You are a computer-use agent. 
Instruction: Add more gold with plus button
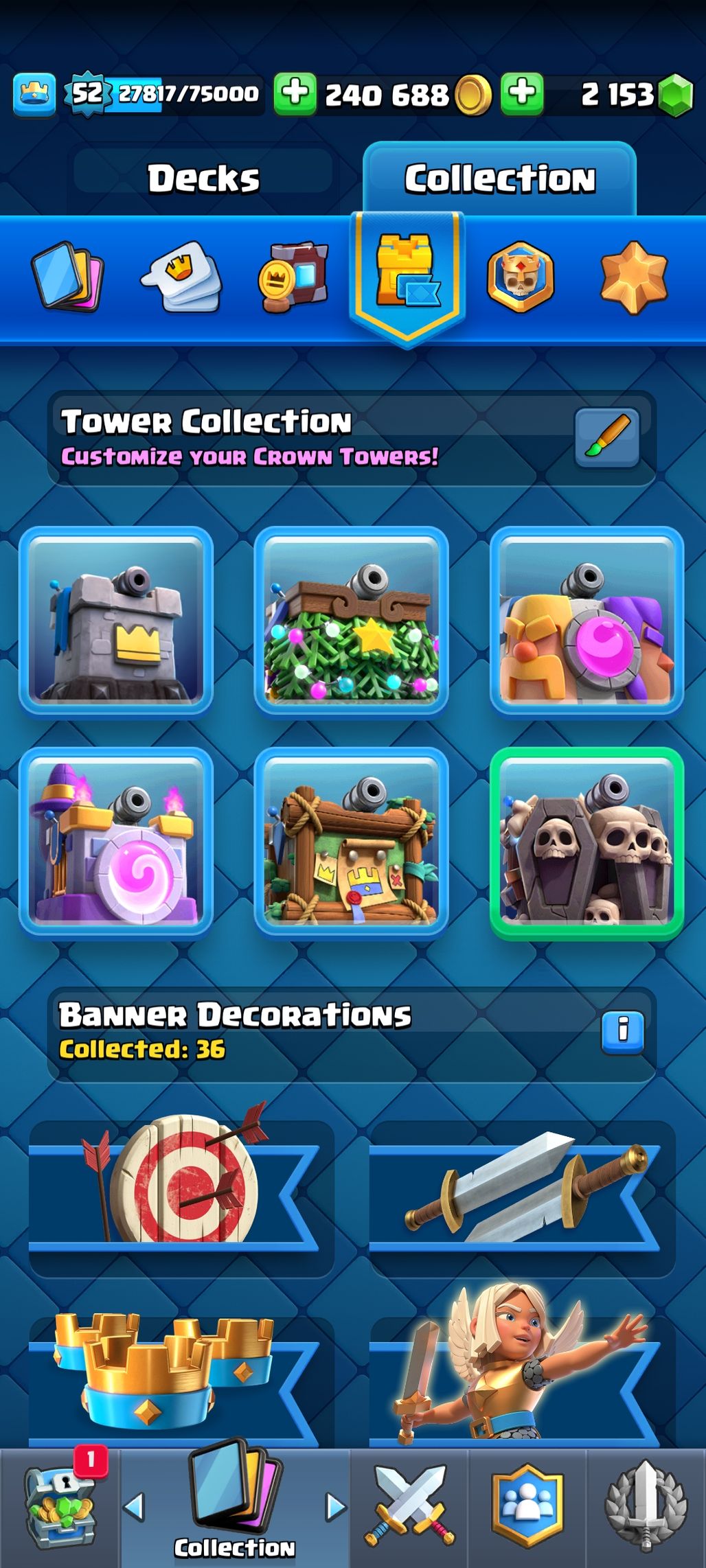(295, 94)
